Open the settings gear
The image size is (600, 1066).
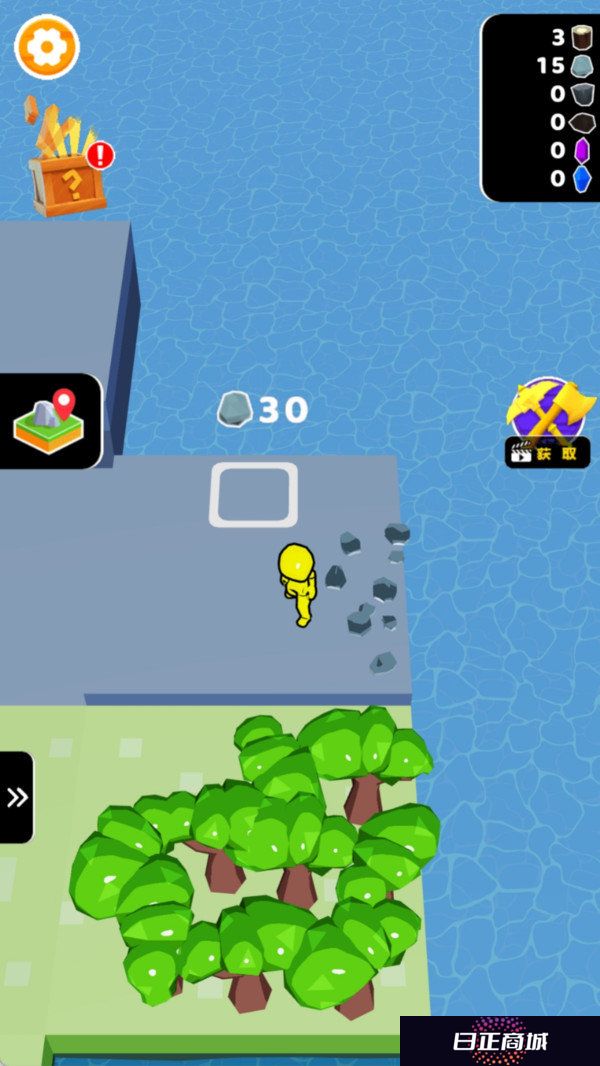click(46, 47)
